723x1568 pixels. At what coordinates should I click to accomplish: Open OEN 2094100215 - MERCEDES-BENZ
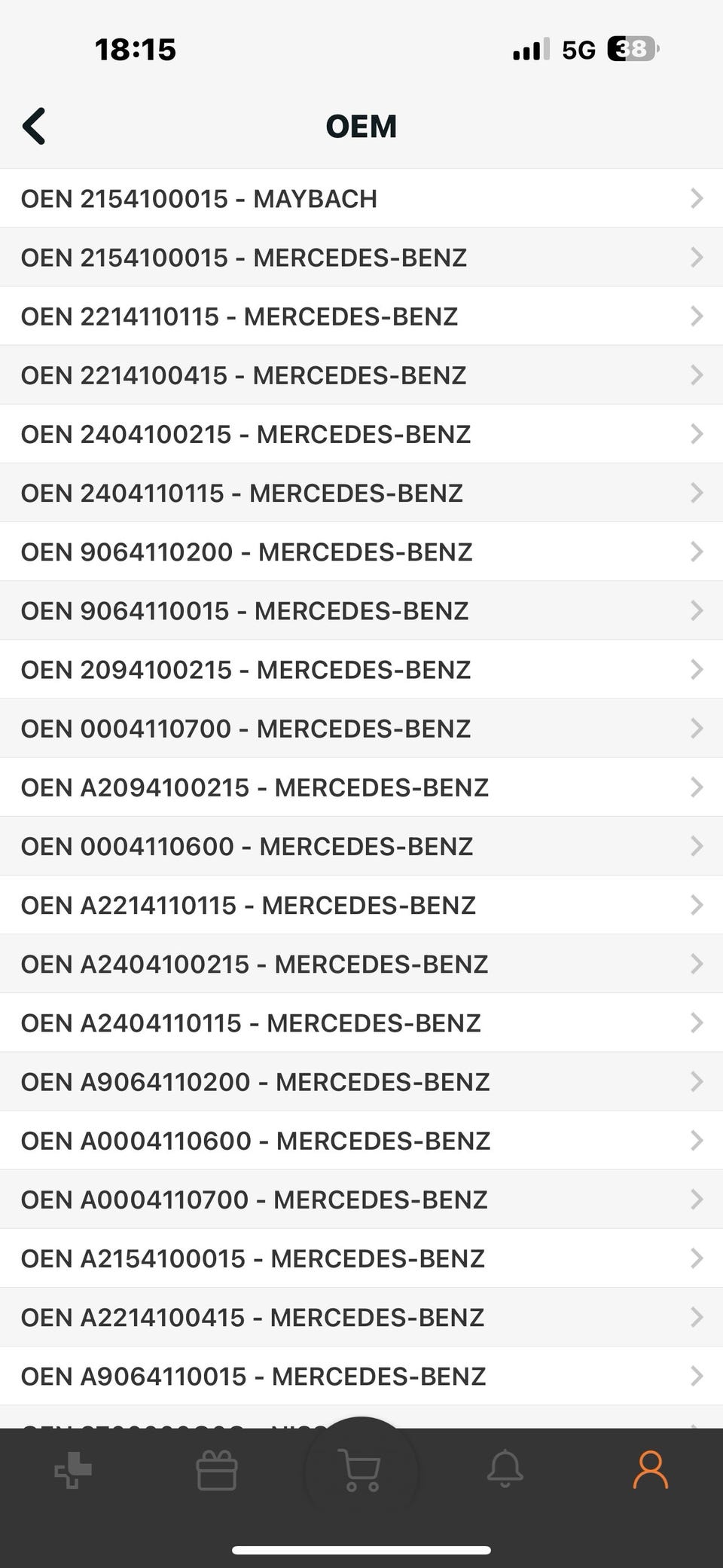pos(361,669)
